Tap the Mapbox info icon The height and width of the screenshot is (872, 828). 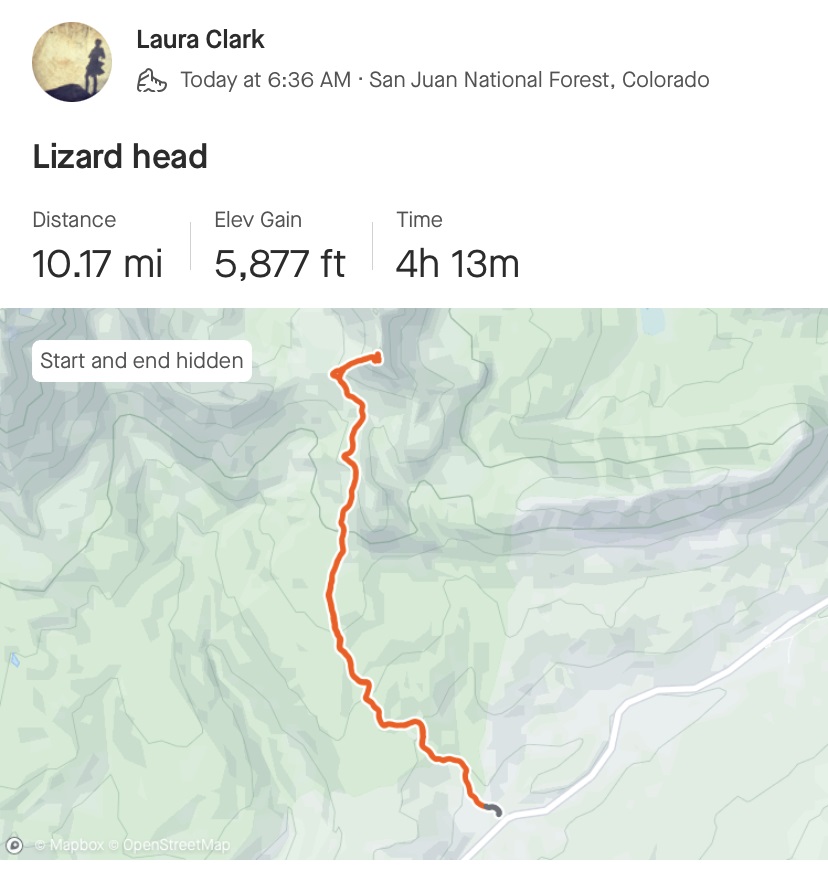[15, 846]
